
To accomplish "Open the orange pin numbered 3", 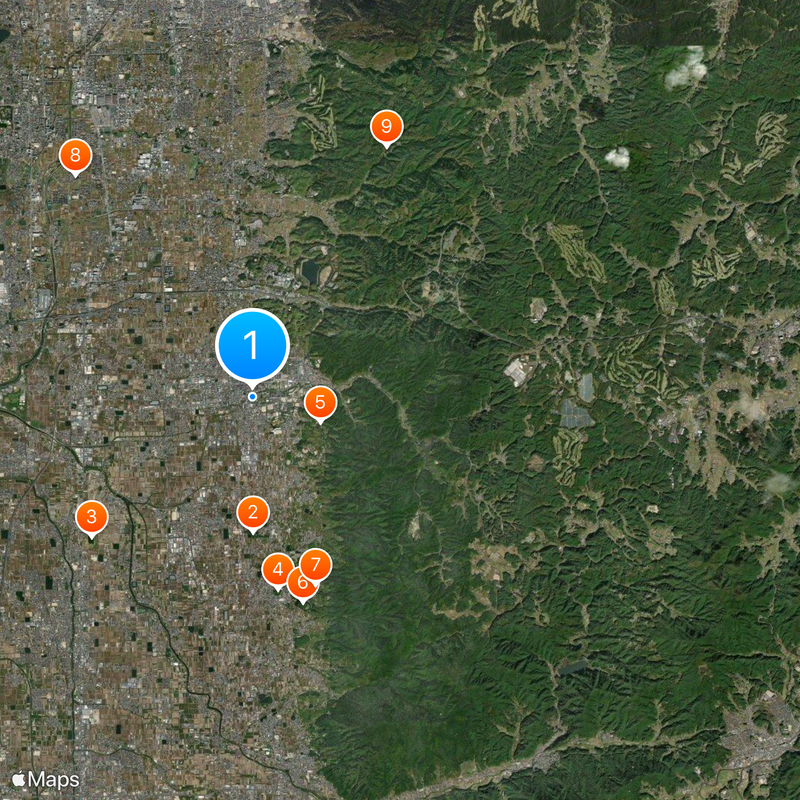I will [91, 517].
